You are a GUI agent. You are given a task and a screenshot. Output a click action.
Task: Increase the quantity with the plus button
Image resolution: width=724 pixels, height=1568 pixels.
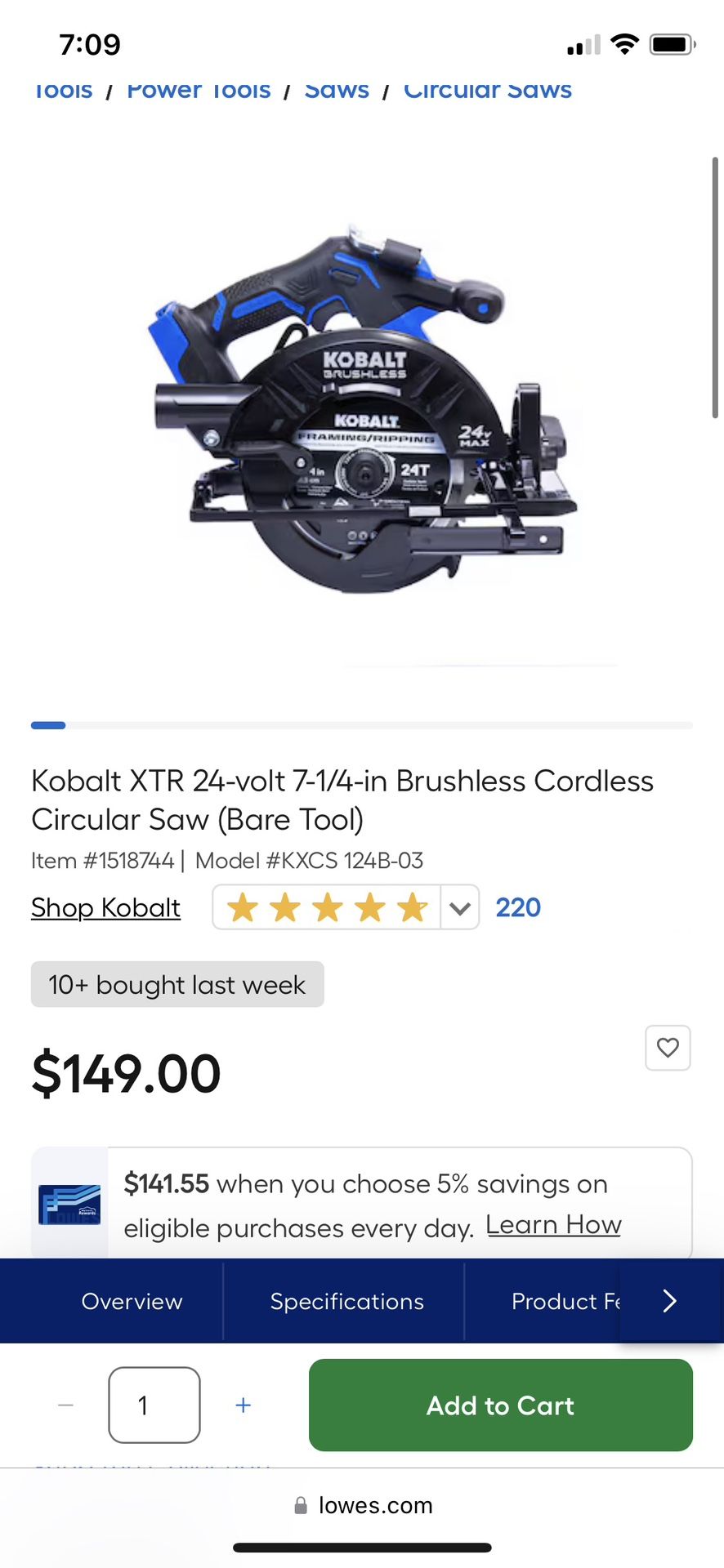point(243,1405)
